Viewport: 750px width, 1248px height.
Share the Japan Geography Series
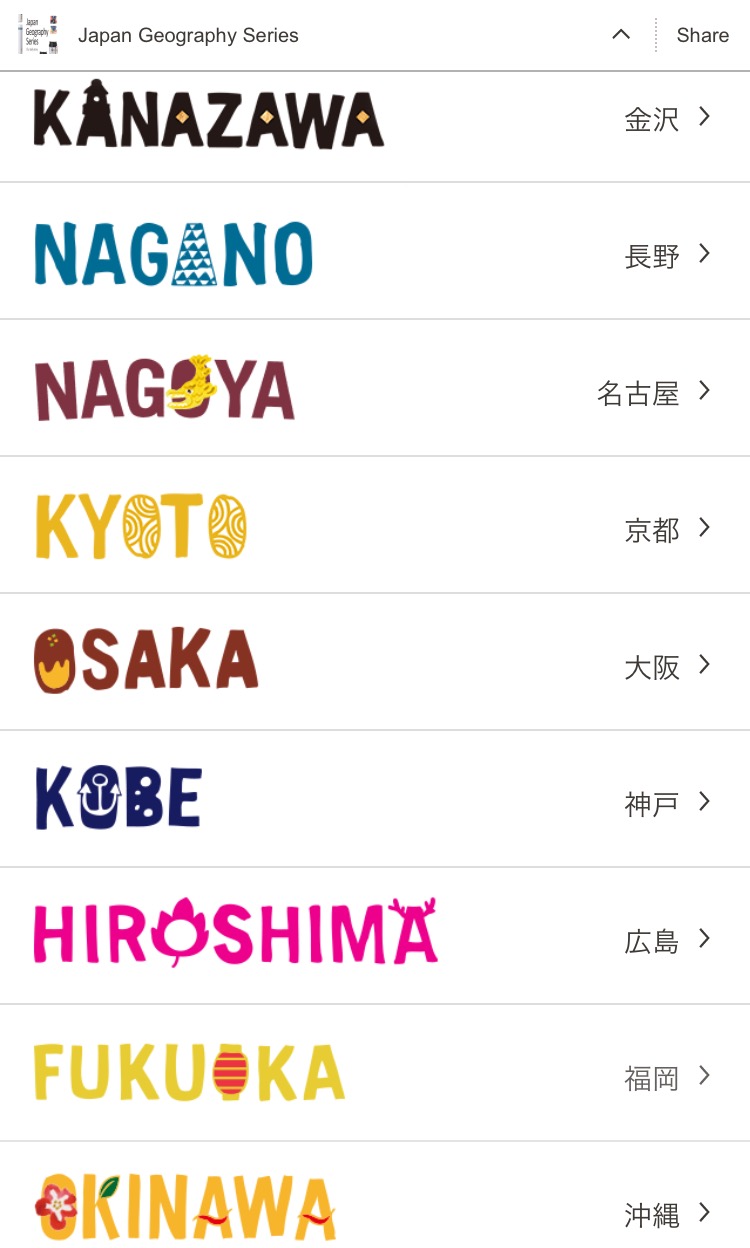coord(702,35)
